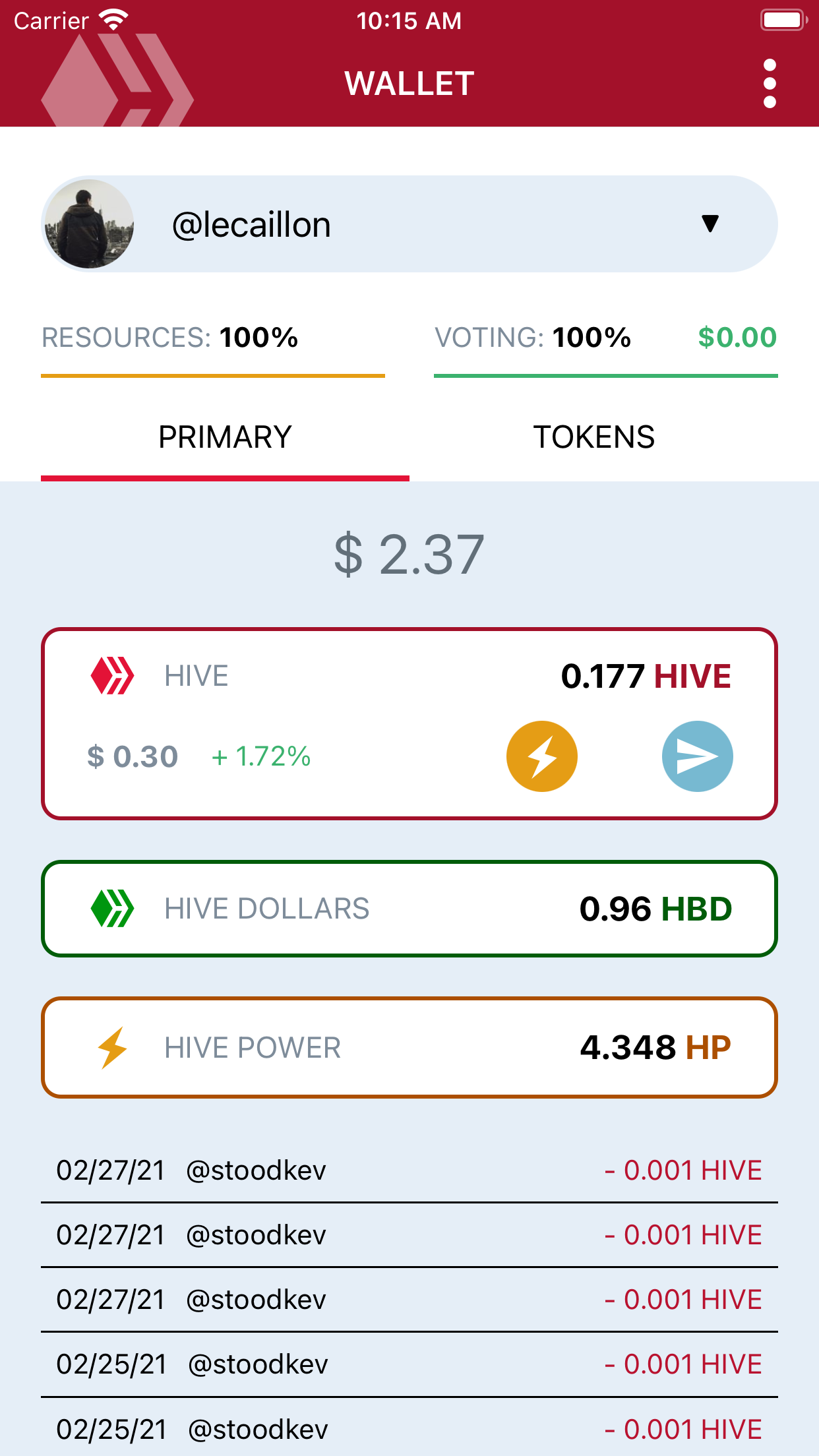Click the Wi-Fi icon in status bar
819x1456 pixels.
point(113,19)
